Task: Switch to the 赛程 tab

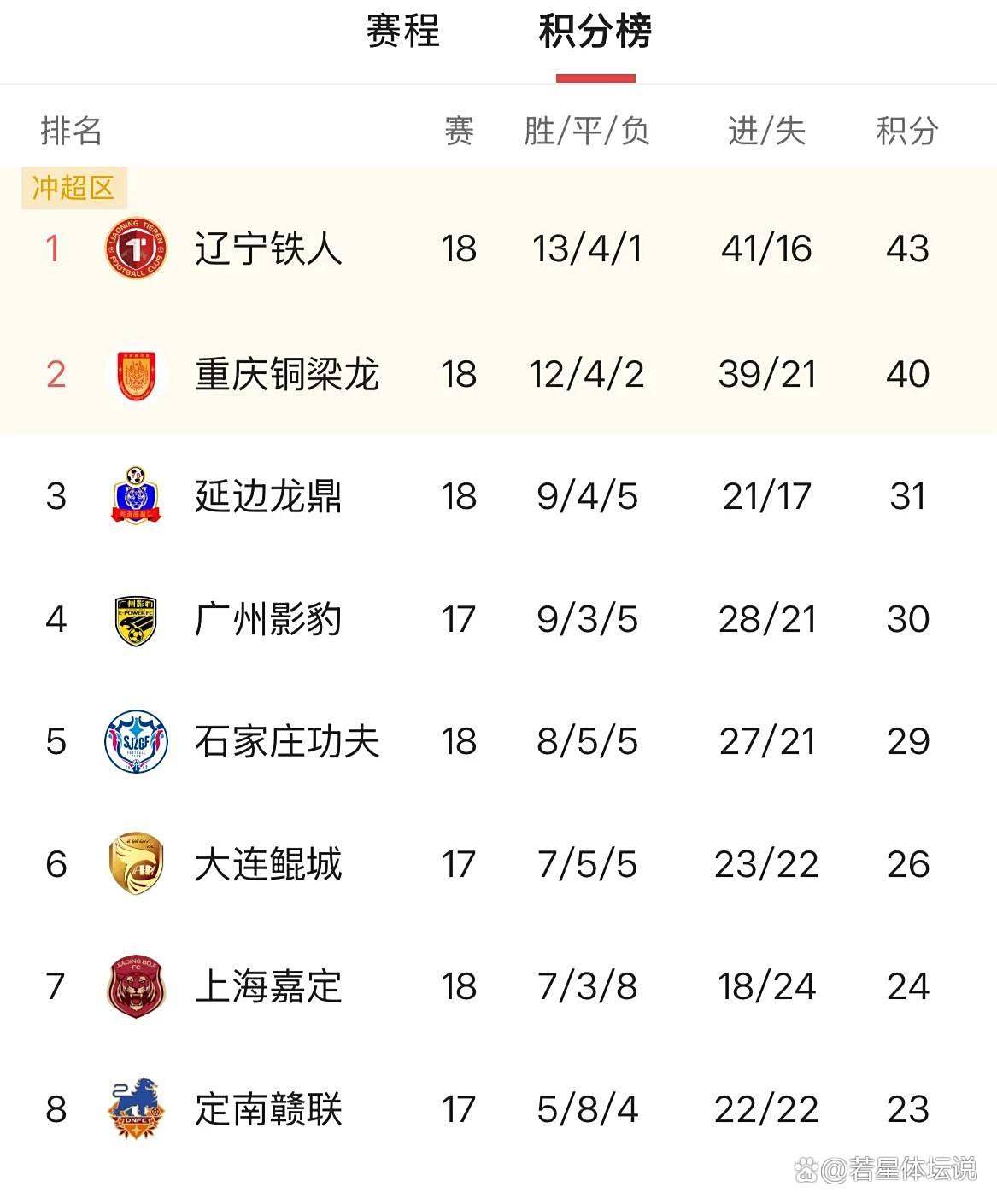Action: click(x=402, y=32)
